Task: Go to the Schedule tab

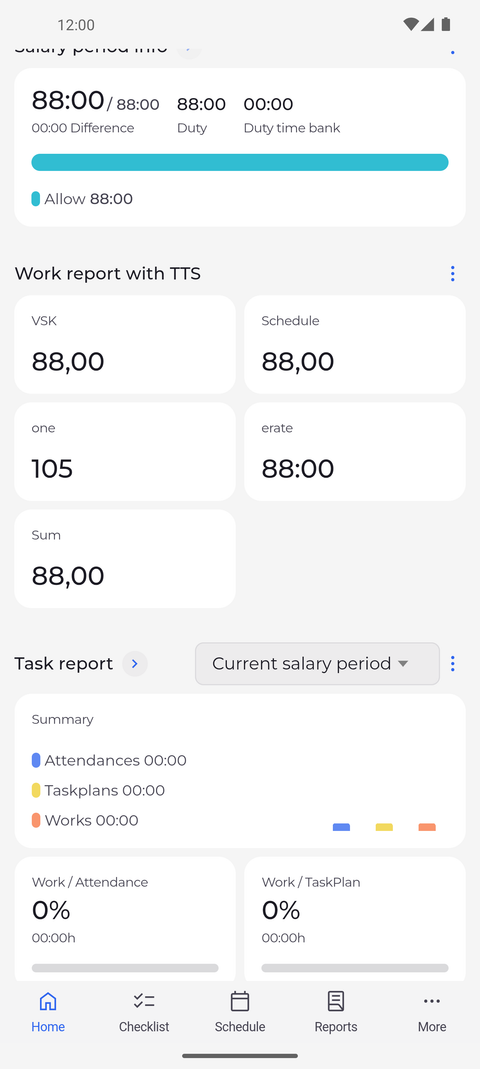Action: [240, 1012]
